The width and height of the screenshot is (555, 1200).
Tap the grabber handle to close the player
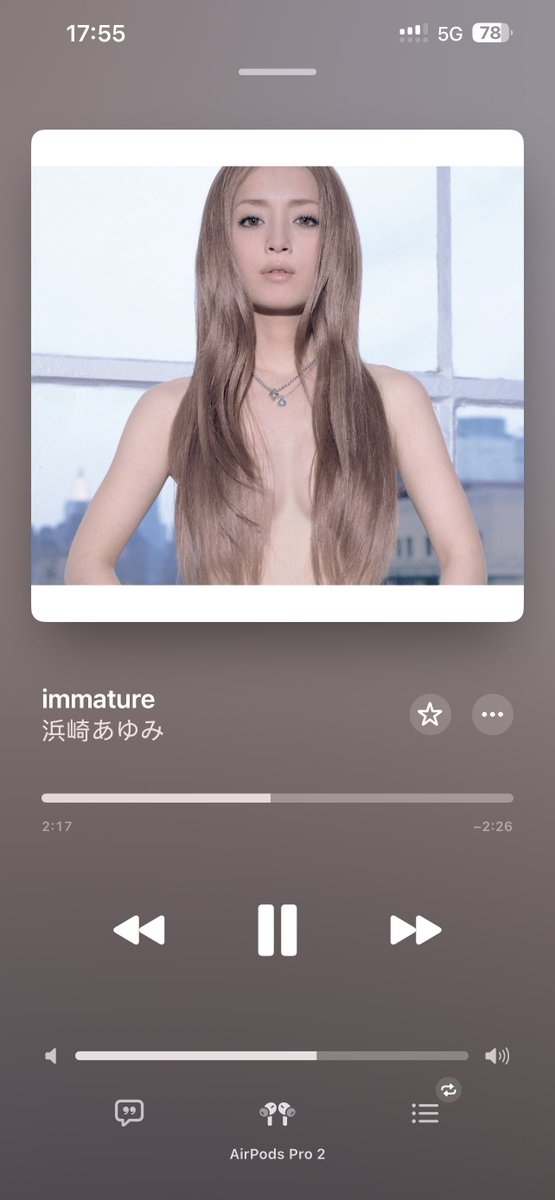tap(277, 72)
